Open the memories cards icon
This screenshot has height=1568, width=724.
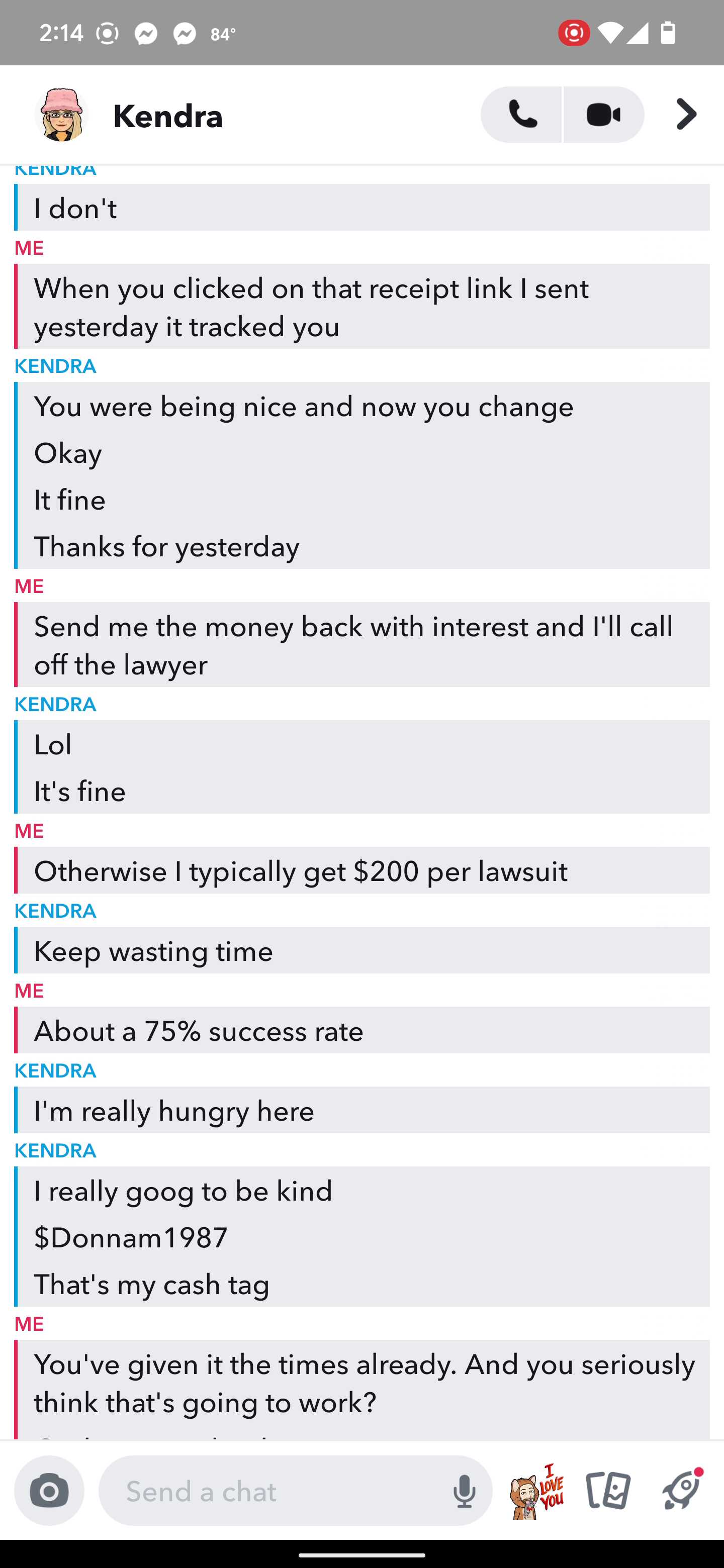tap(608, 1491)
